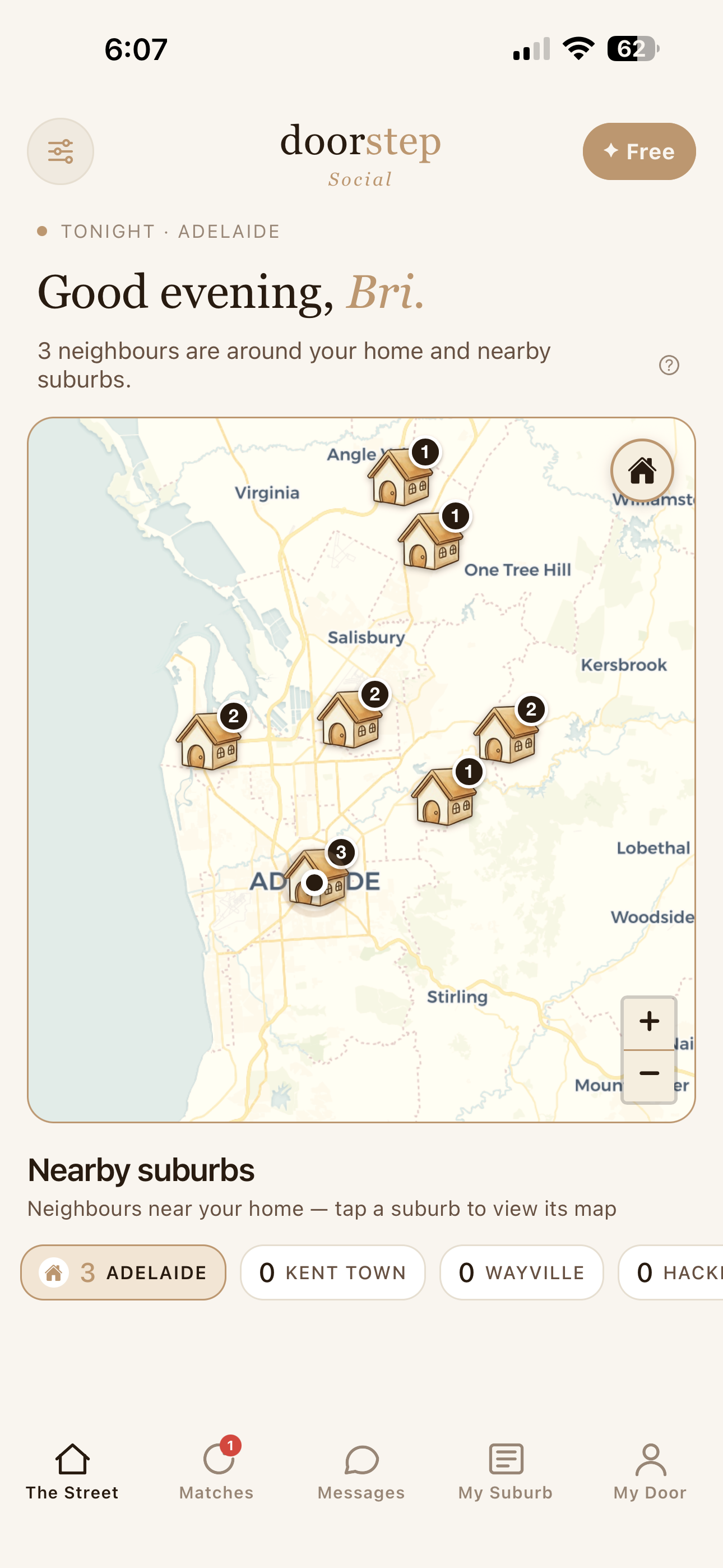The height and width of the screenshot is (1568, 723).
Task: Switch to the Messages tab
Action: point(361,1470)
